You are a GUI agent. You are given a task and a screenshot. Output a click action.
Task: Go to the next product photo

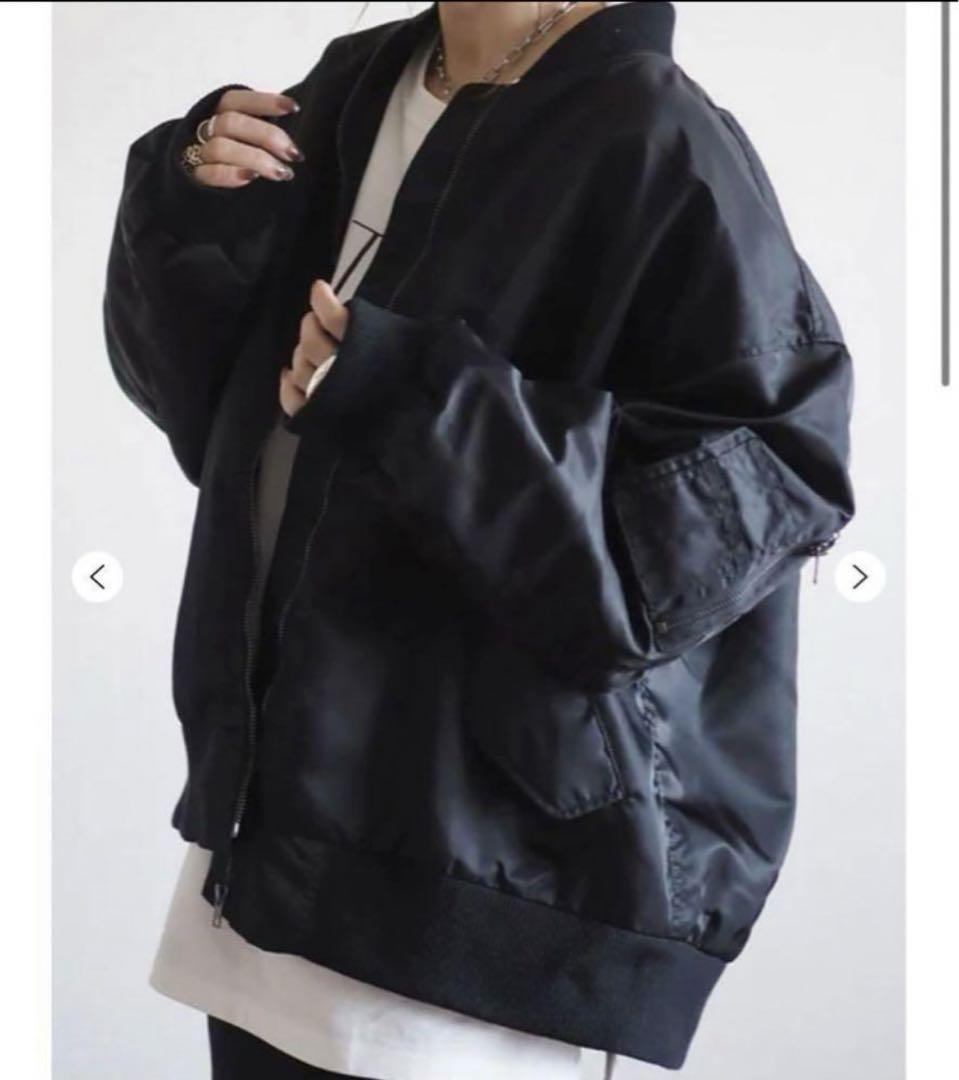(859, 577)
